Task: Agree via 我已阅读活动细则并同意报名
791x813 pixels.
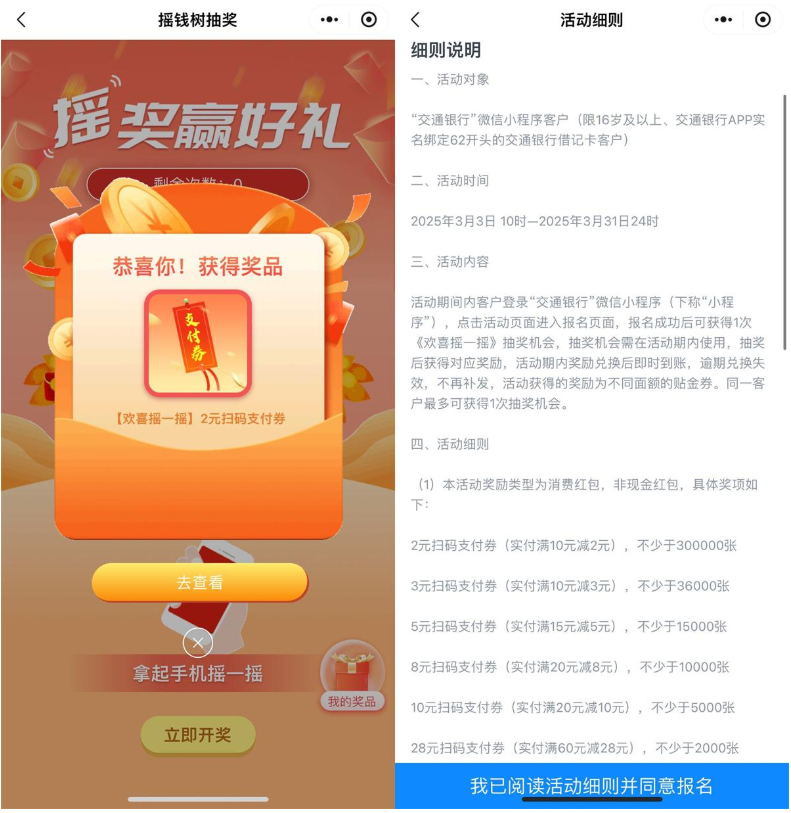Action: [592, 785]
